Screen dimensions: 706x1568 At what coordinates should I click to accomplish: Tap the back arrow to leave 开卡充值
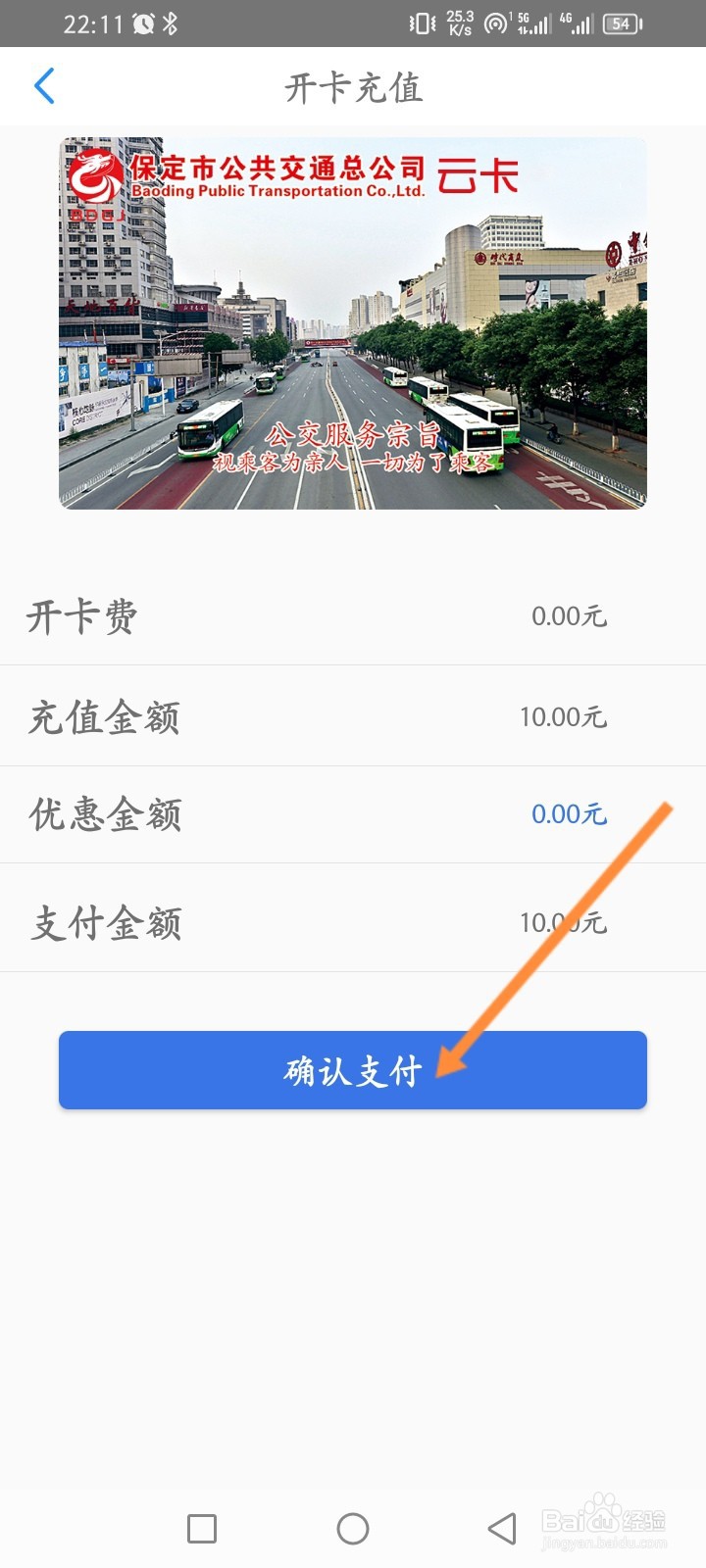click(x=43, y=86)
